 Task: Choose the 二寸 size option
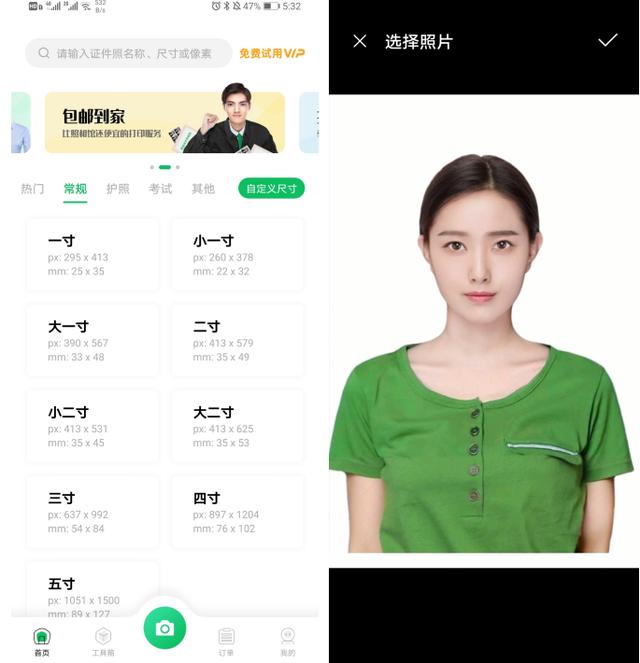pyautogui.click(x=237, y=341)
